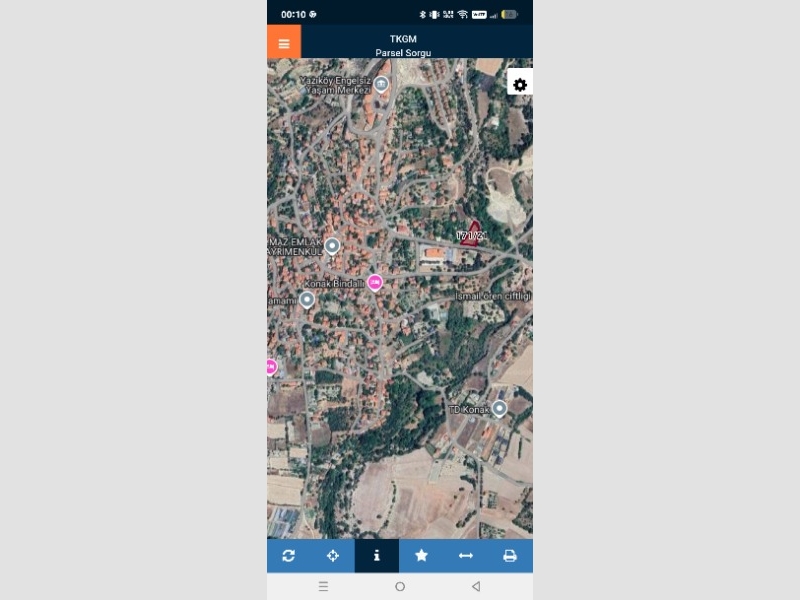
Task: Select the info tool
Action: 377,556
